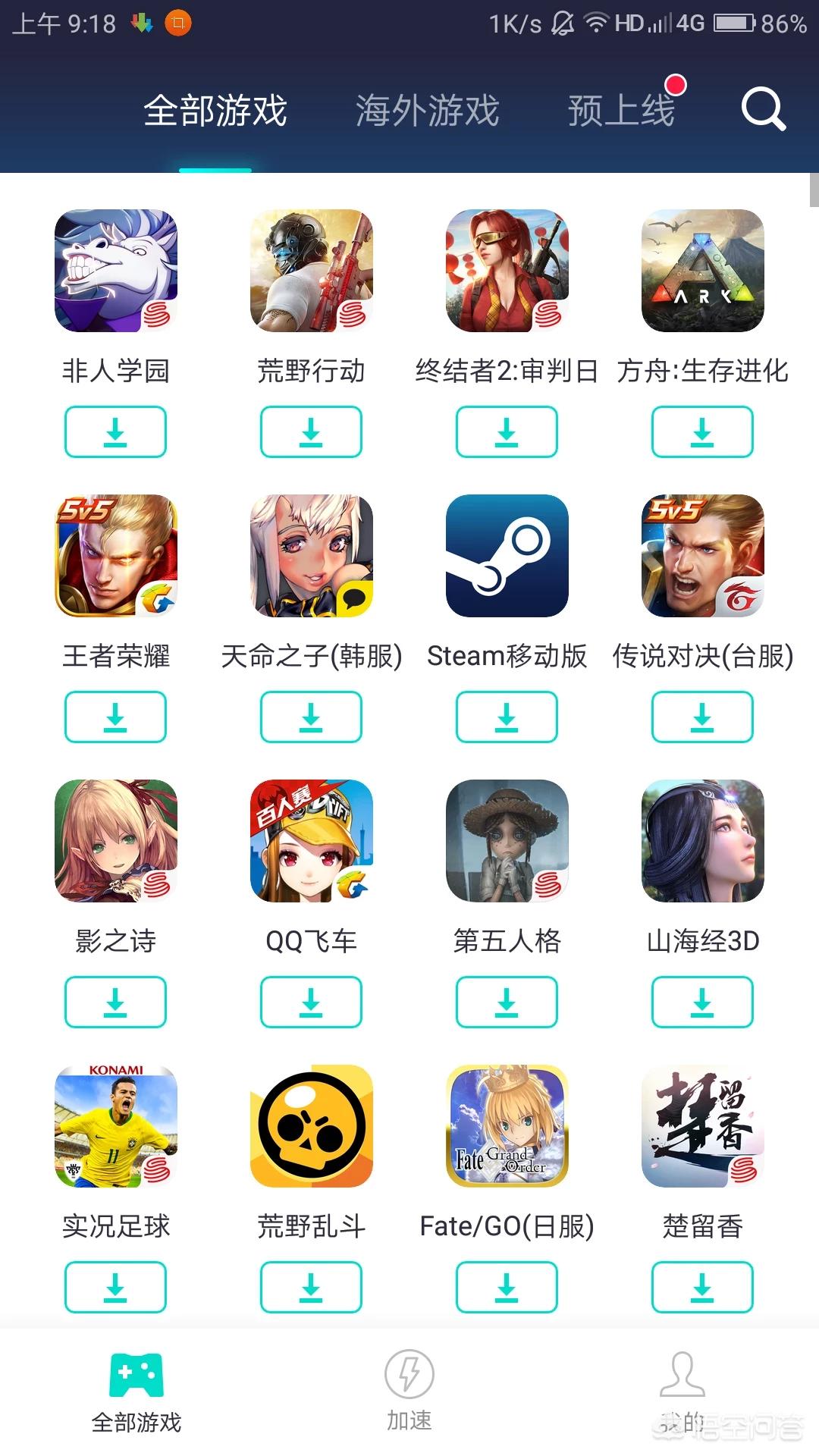The image size is (819, 1456).
Task: Open the 影之诗 game icon
Action: click(115, 841)
